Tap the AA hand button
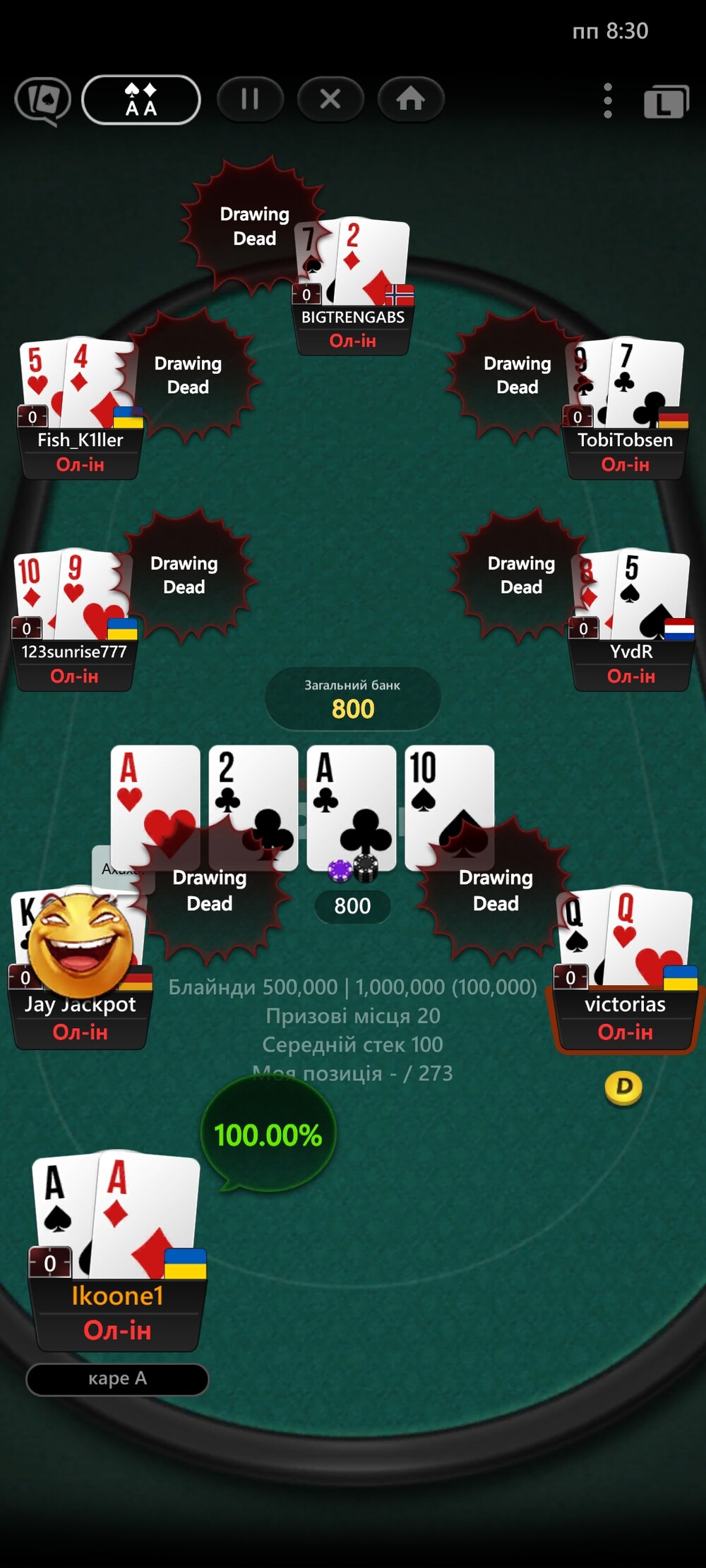 pyautogui.click(x=141, y=99)
